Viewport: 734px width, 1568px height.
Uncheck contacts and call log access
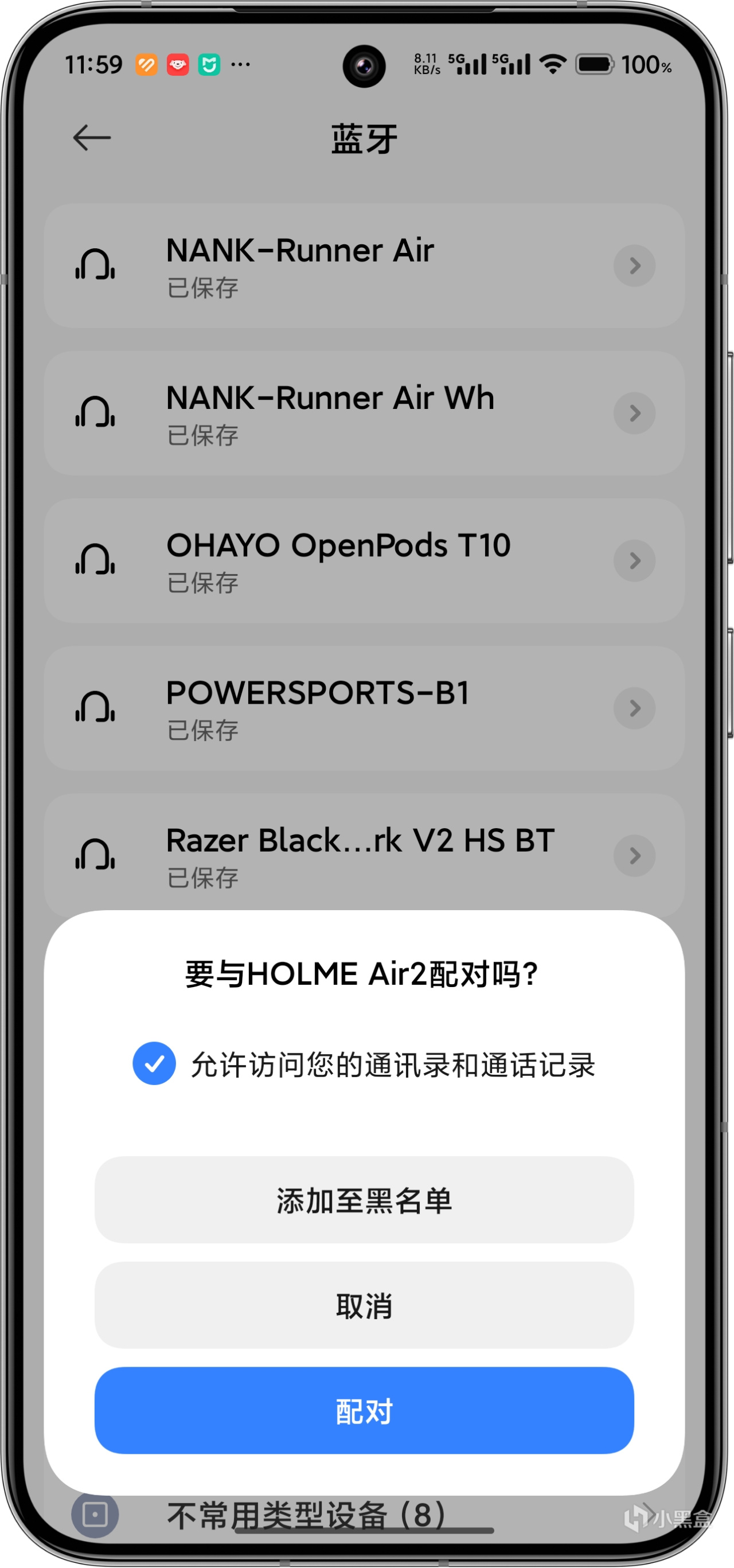coord(154,1063)
